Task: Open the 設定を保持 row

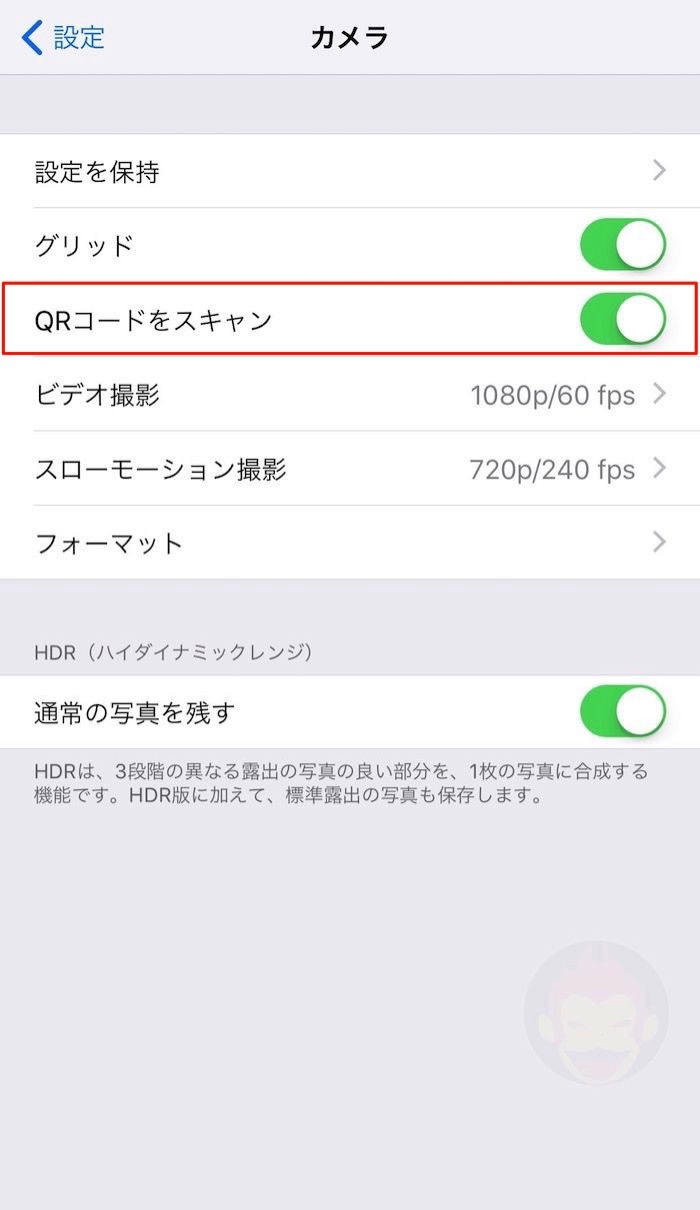Action: 350,172
